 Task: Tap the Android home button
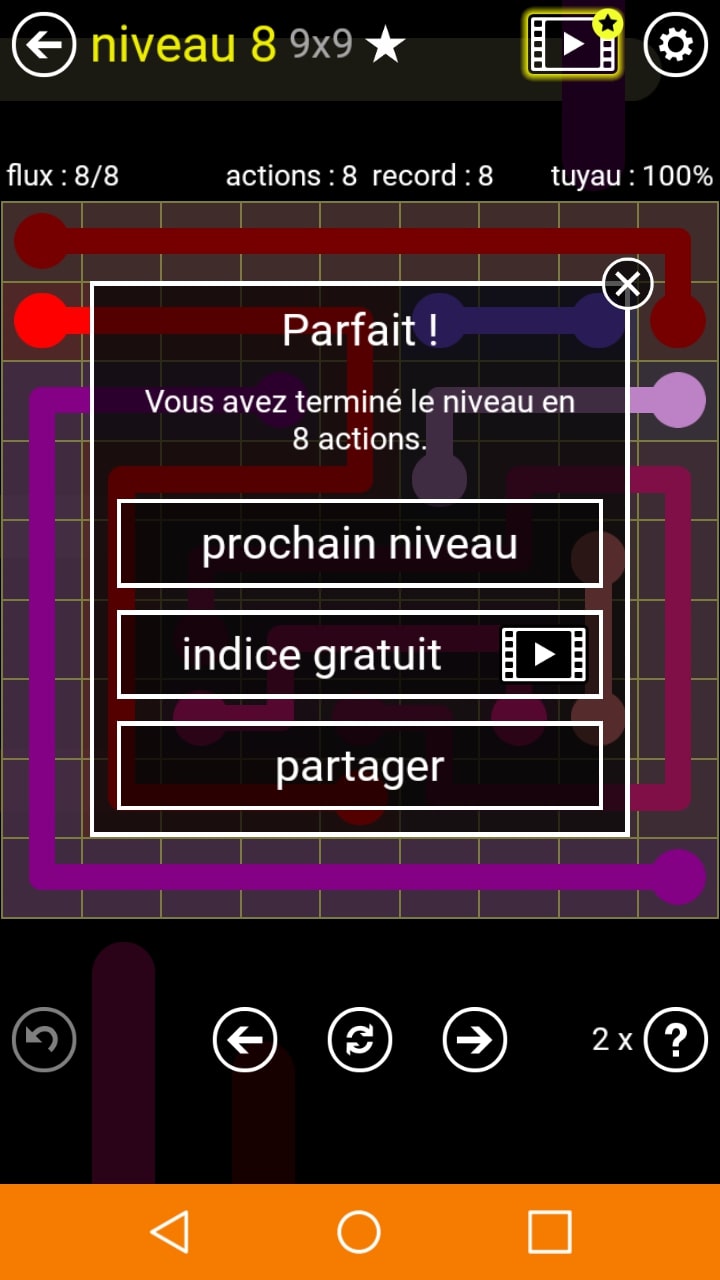click(x=360, y=1232)
